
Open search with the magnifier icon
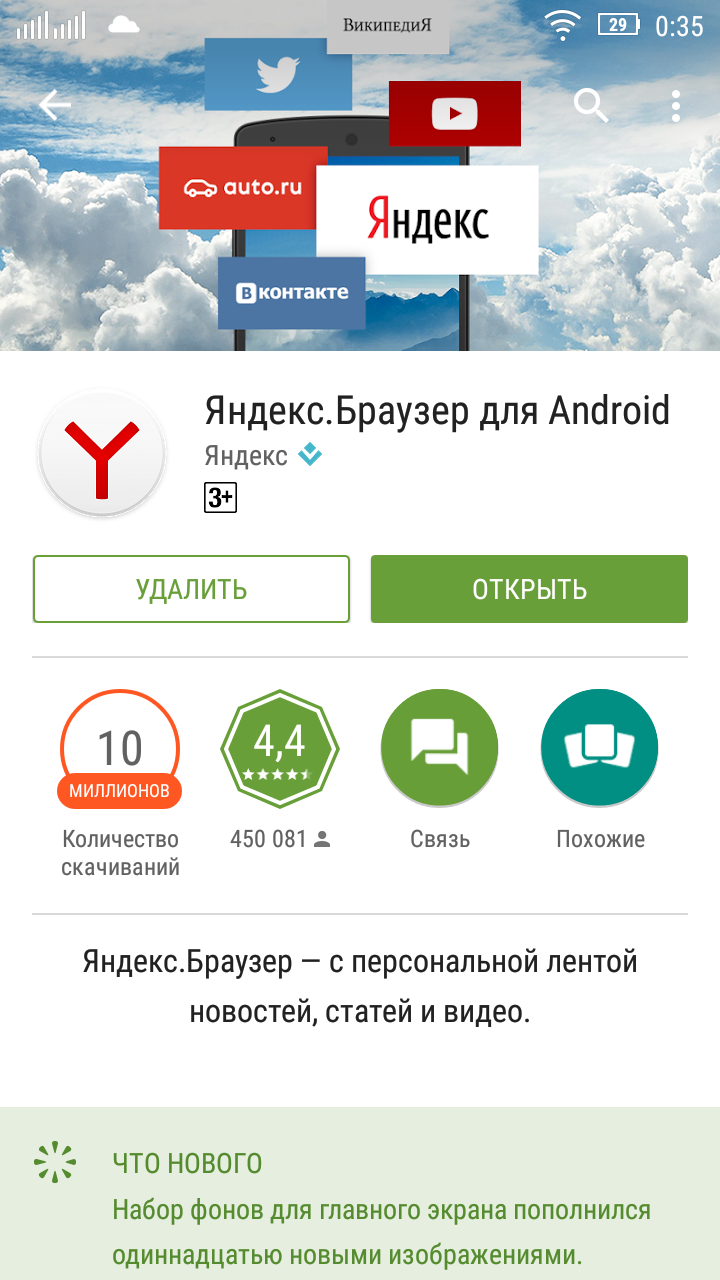coord(591,105)
